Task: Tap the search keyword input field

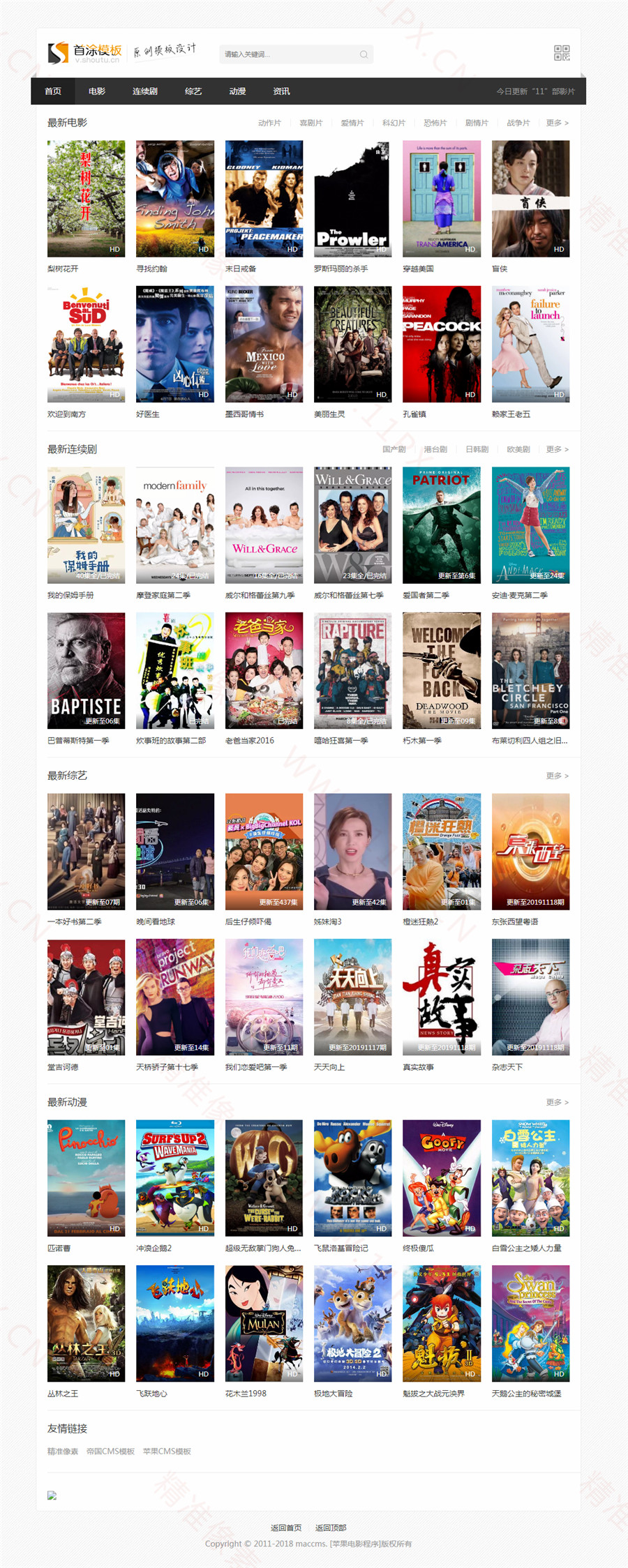Action: coord(290,54)
